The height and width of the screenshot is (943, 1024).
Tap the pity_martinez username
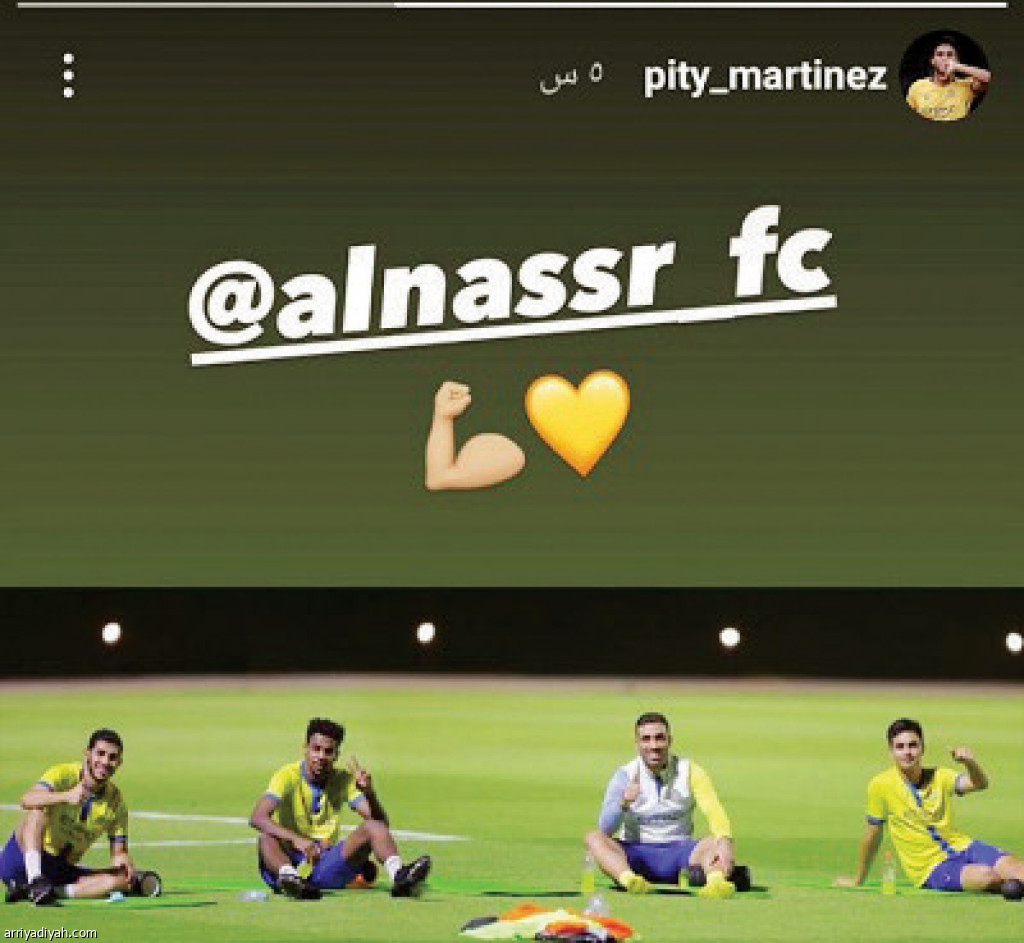[x=765, y=77]
